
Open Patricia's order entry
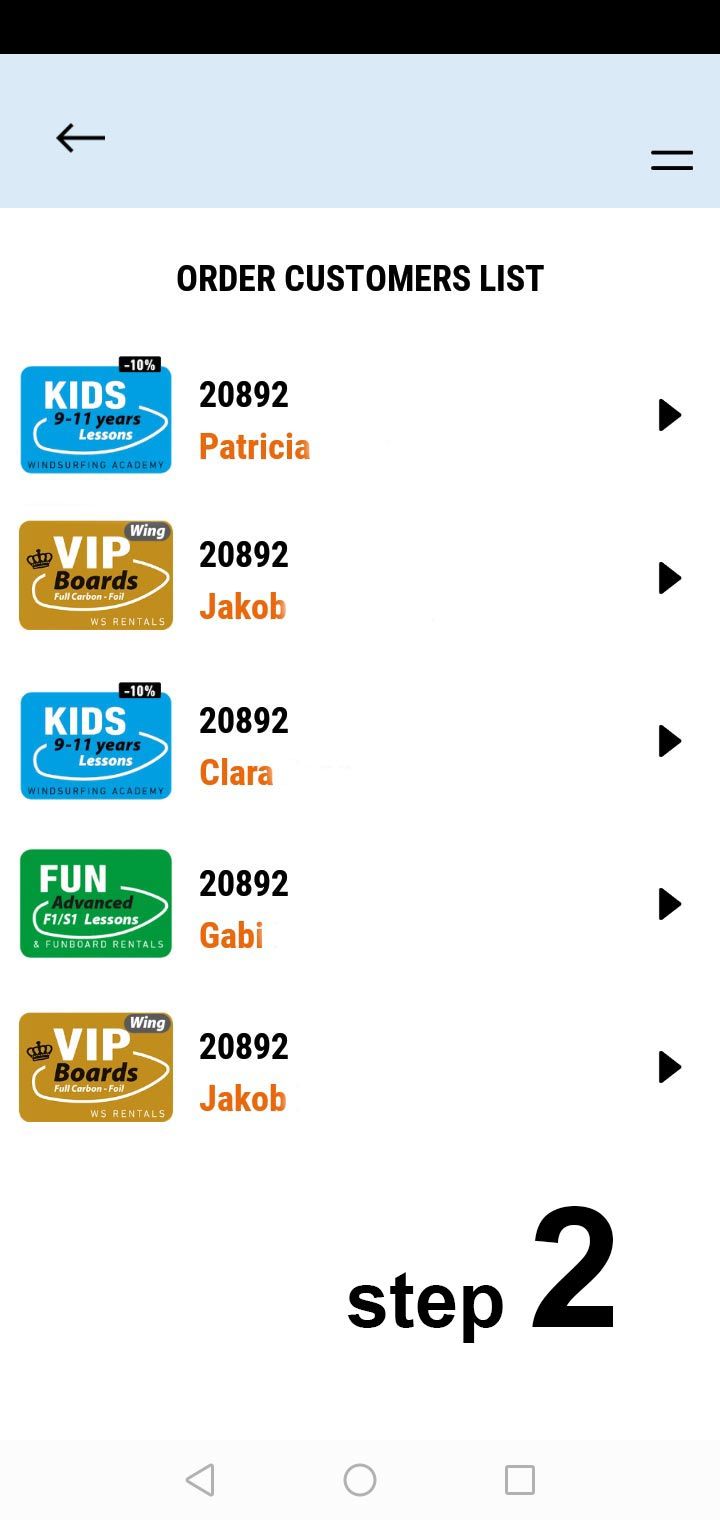pyautogui.click(x=360, y=416)
